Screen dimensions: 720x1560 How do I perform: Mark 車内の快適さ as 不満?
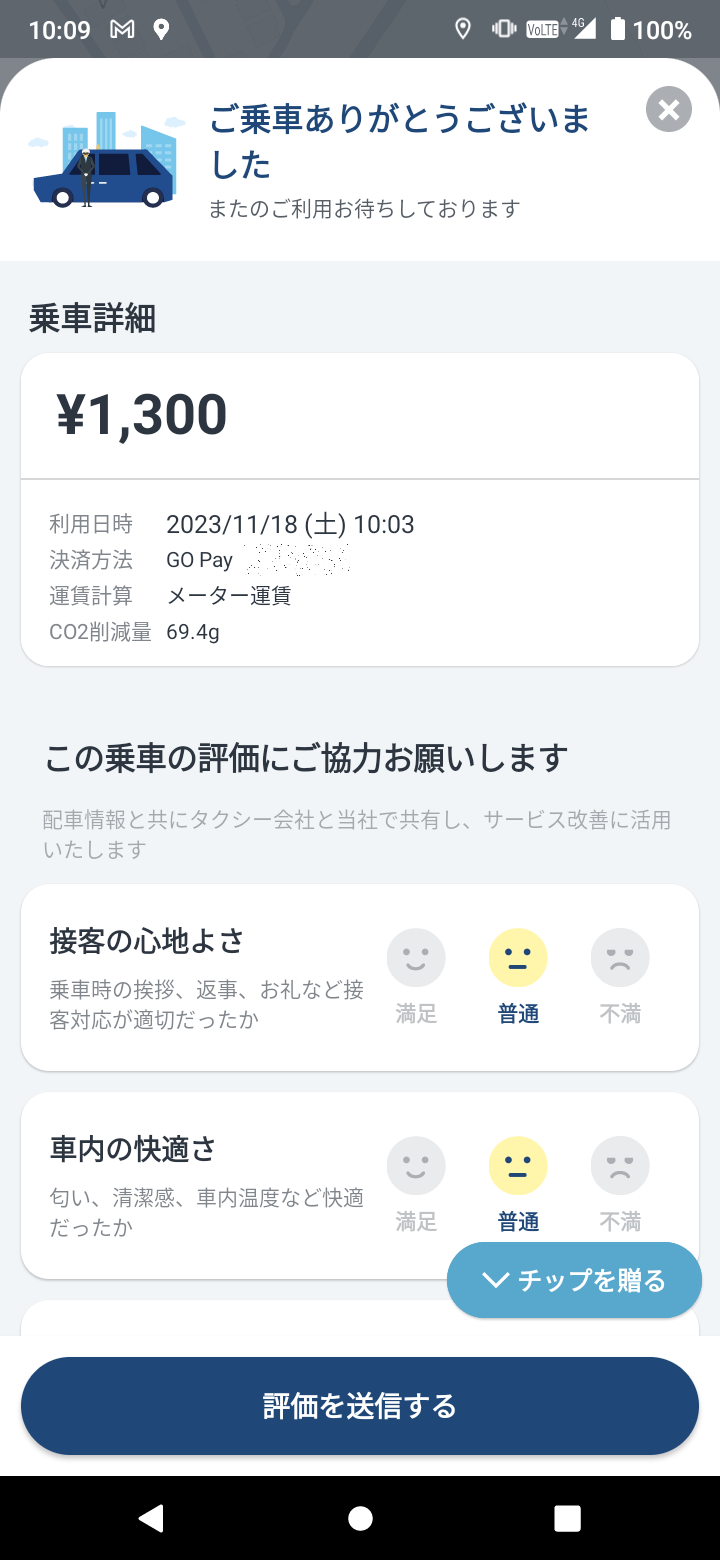click(620, 1185)
